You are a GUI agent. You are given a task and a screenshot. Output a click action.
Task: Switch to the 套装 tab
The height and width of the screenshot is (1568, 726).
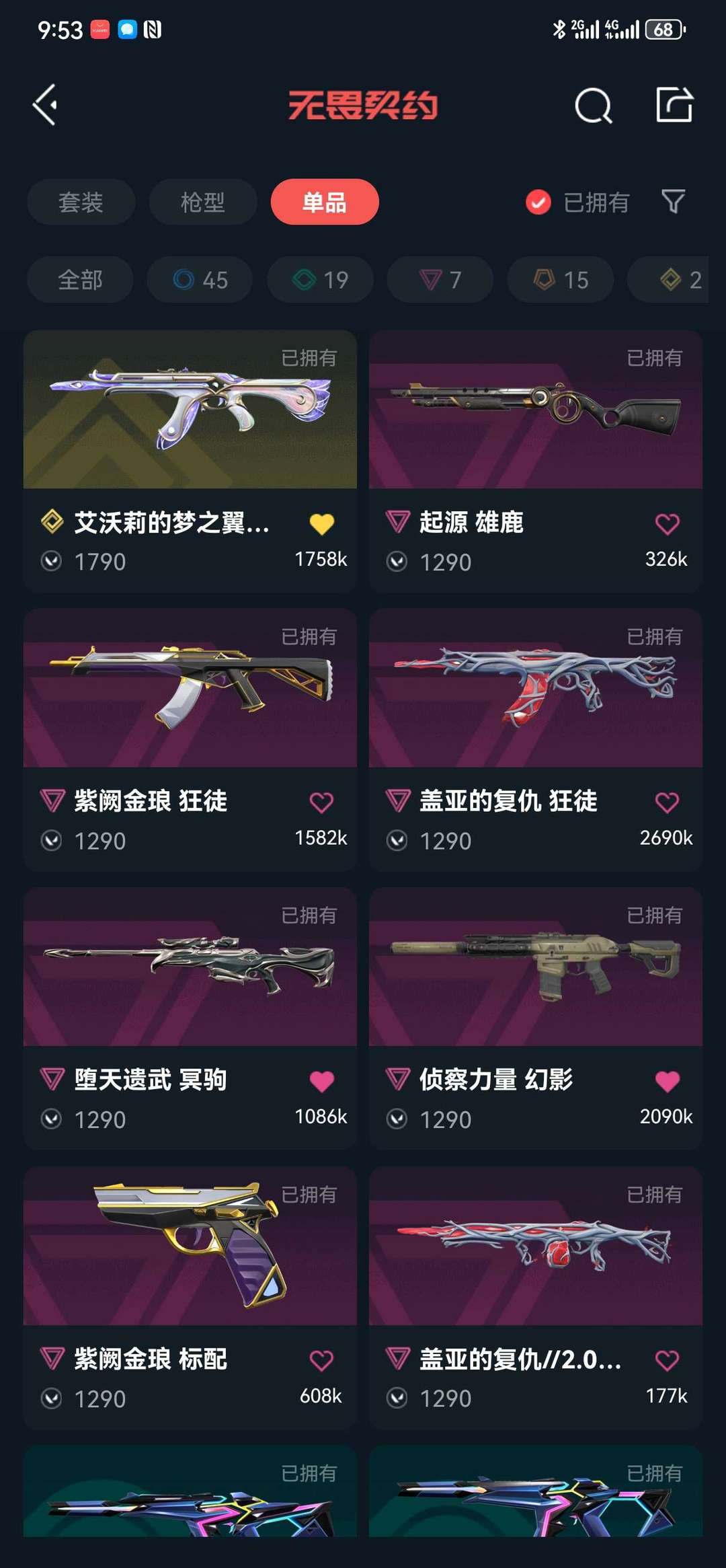pyautogui.click(x=80, y=201)
